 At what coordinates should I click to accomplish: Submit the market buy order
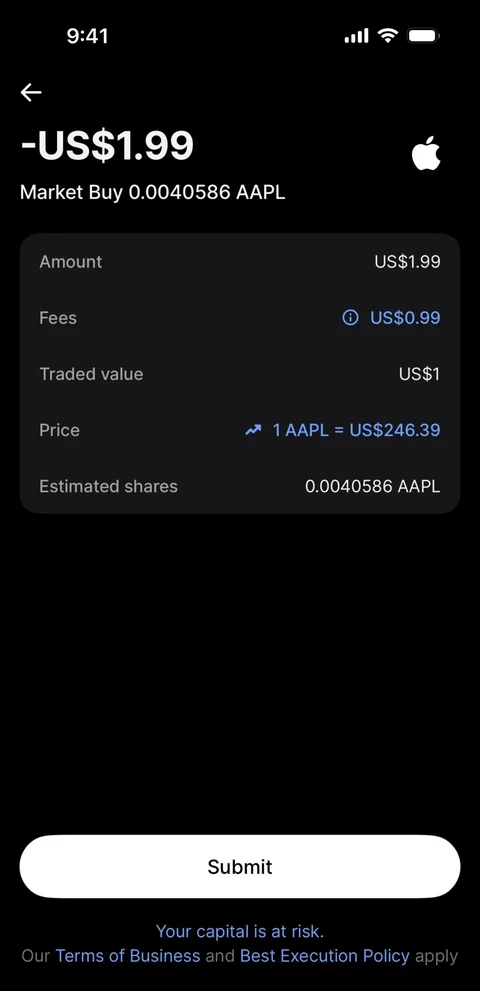click(240, 866)
